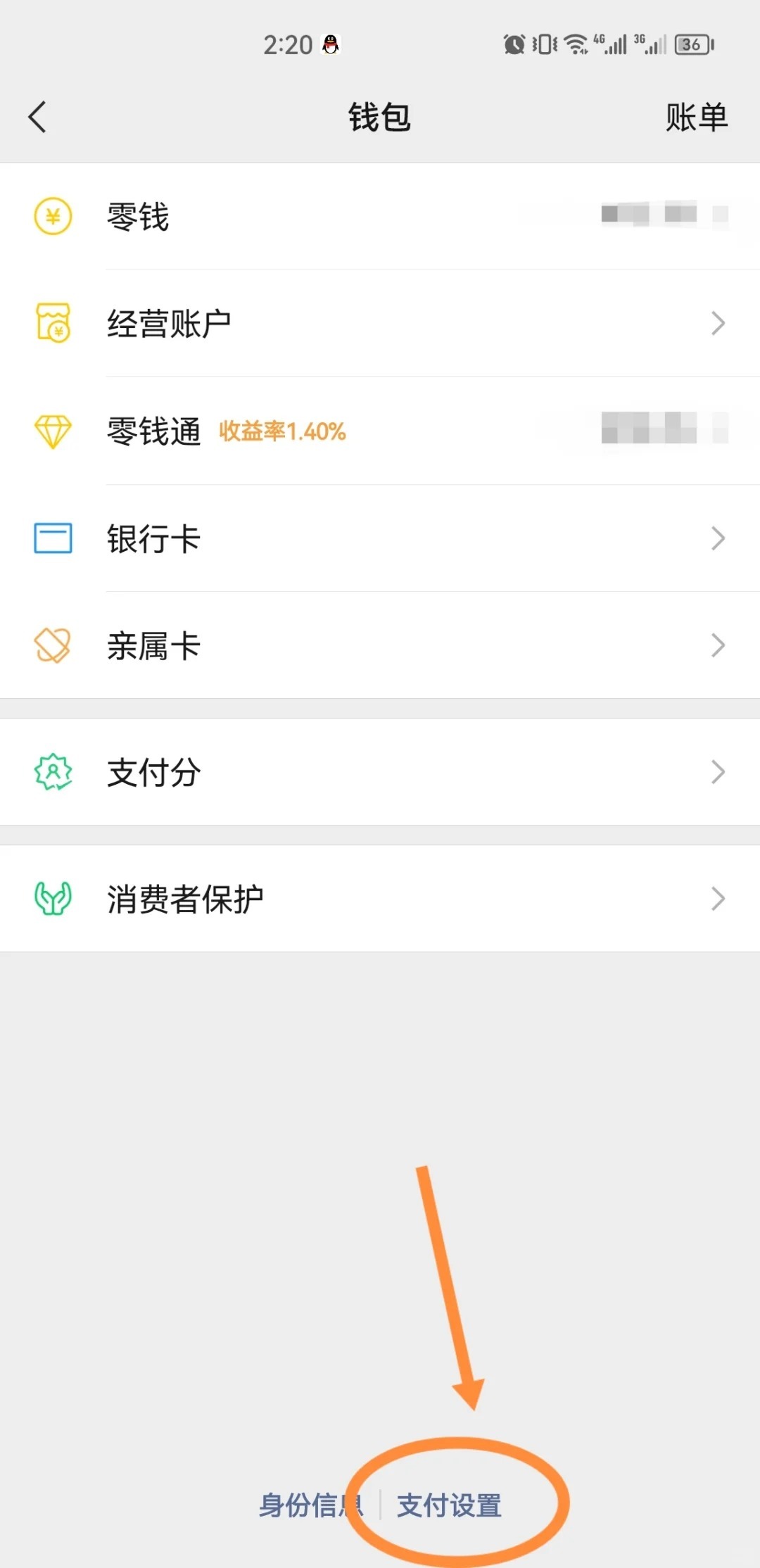Open 支付设置 link
The height and width of the screenshot is (1568, 760).
(x=449, y=1505)
